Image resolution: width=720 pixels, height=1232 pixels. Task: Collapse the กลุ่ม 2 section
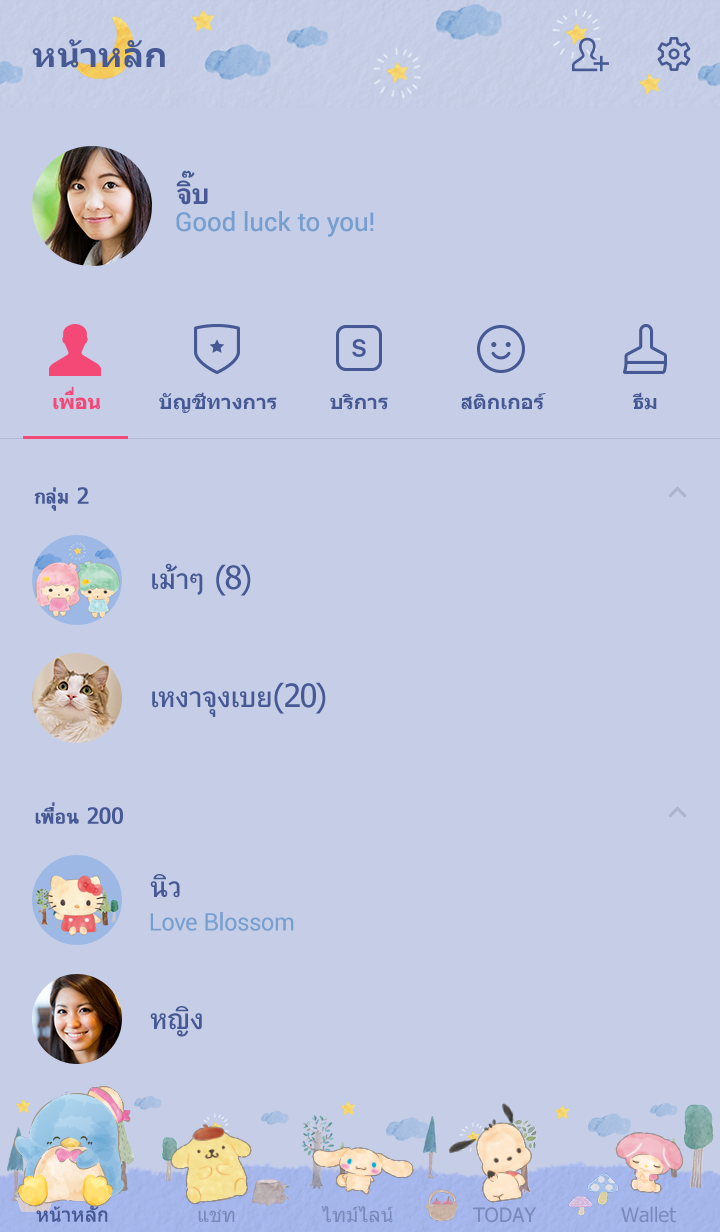pos(677,493)
